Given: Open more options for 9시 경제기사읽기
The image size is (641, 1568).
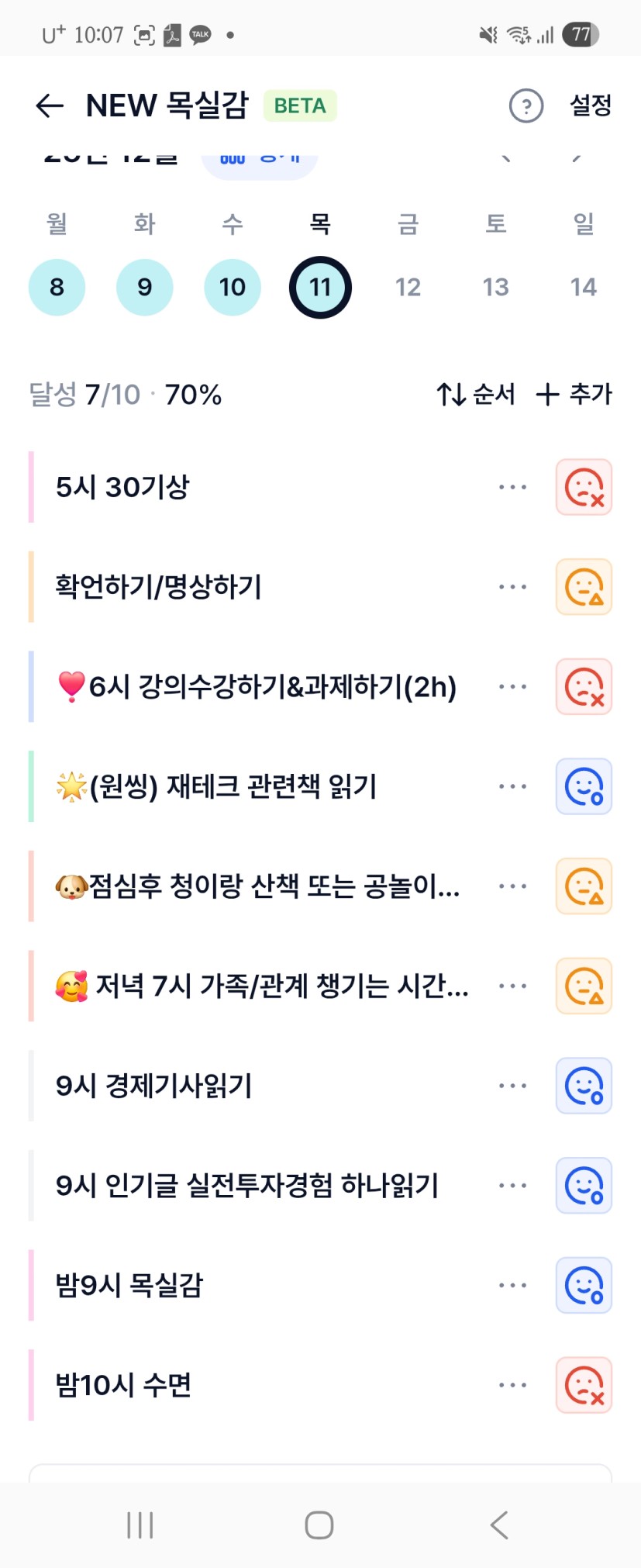Looking at the screenshot, I should (x=512, y=1086).
